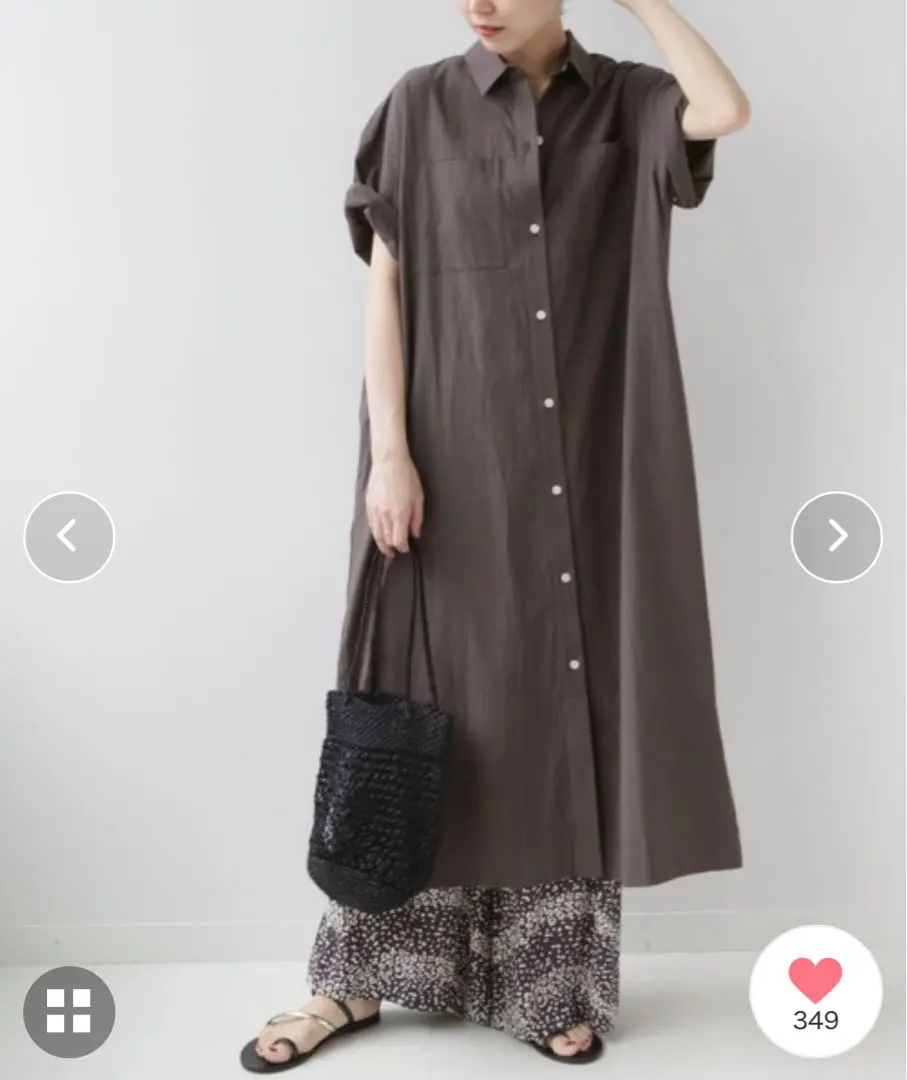907x1080 pixels.
Task: Advance to the next product photo
Action: [836, 537]
